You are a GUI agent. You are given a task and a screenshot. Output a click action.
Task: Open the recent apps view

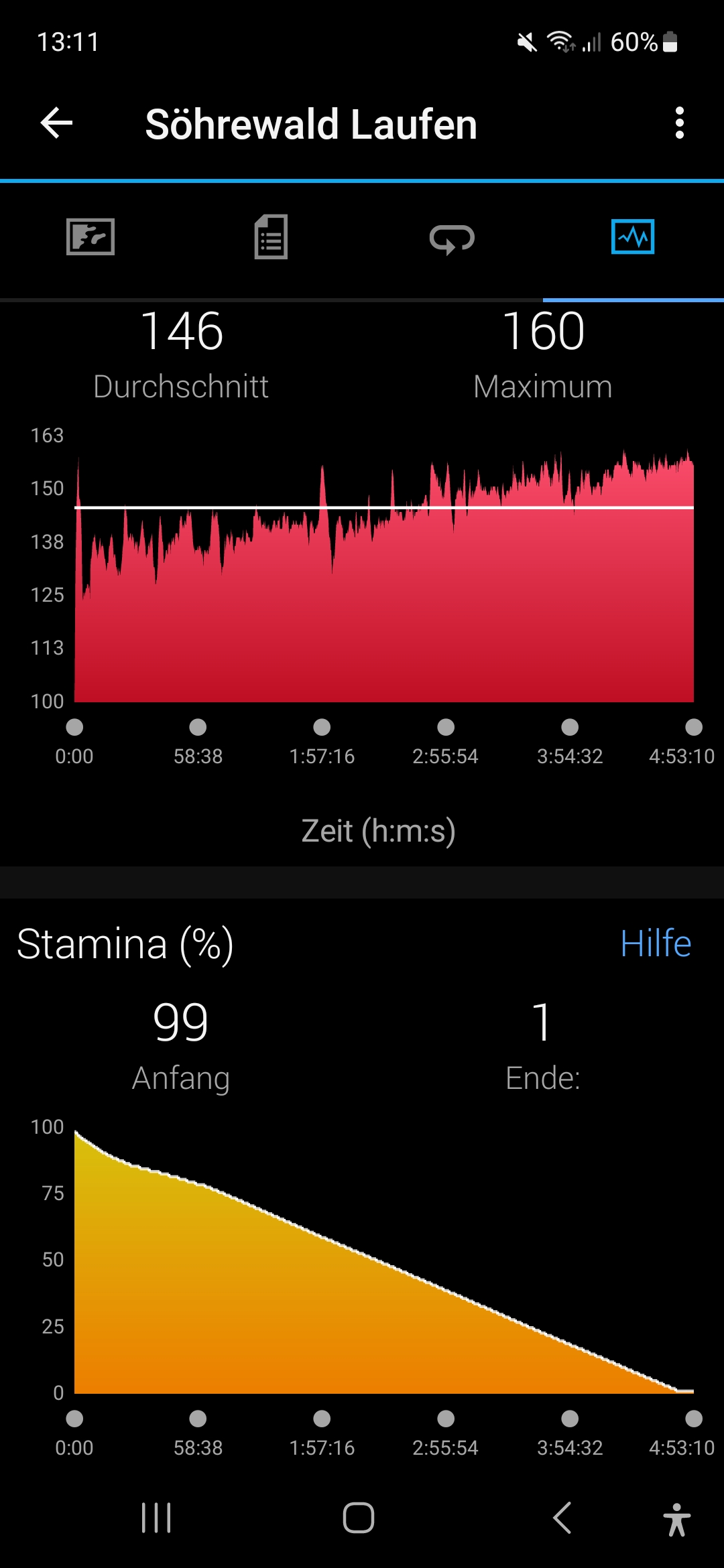[156, 1518]
